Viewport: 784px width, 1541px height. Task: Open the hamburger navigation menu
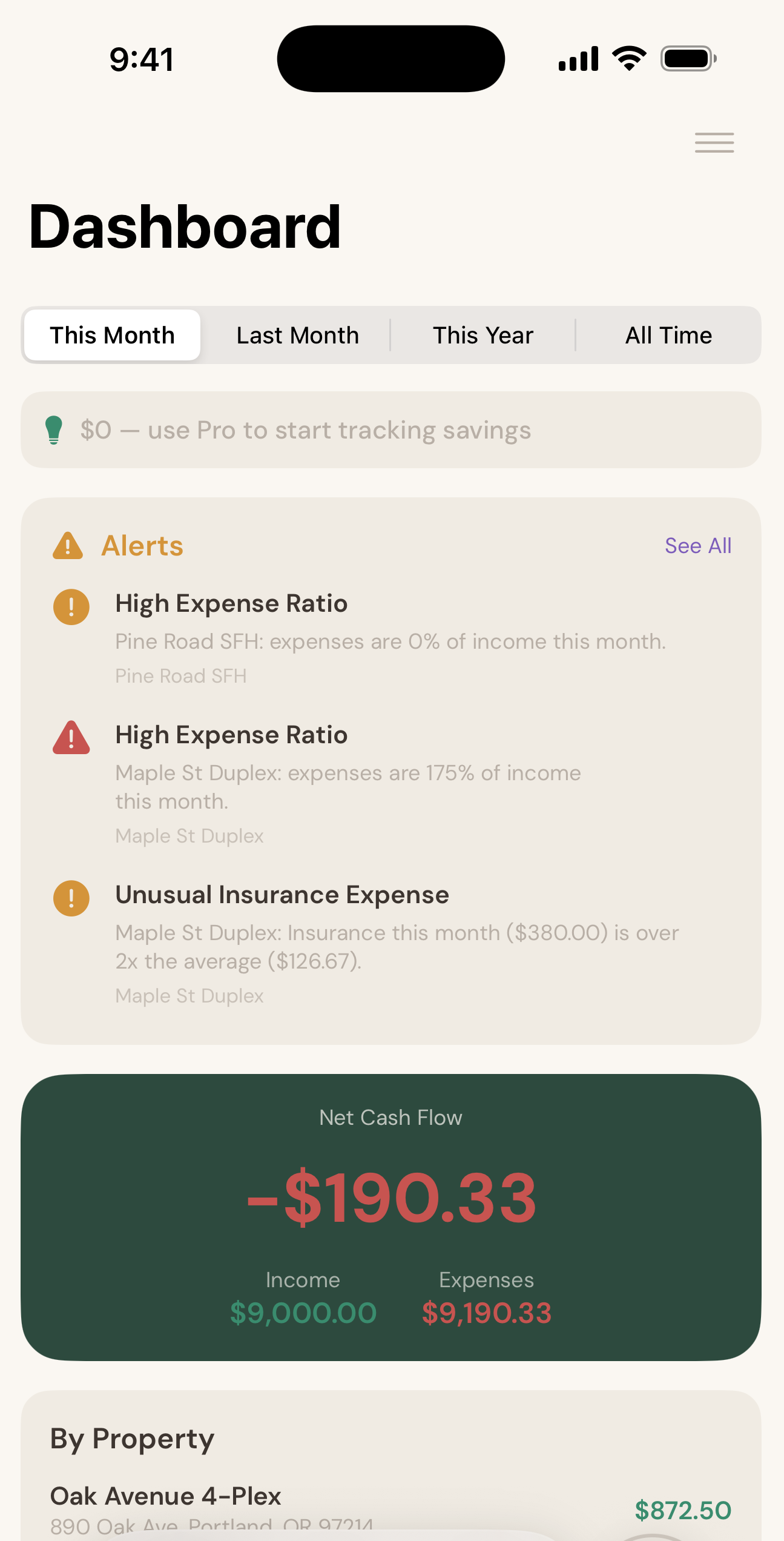click(x=714, y=143)
